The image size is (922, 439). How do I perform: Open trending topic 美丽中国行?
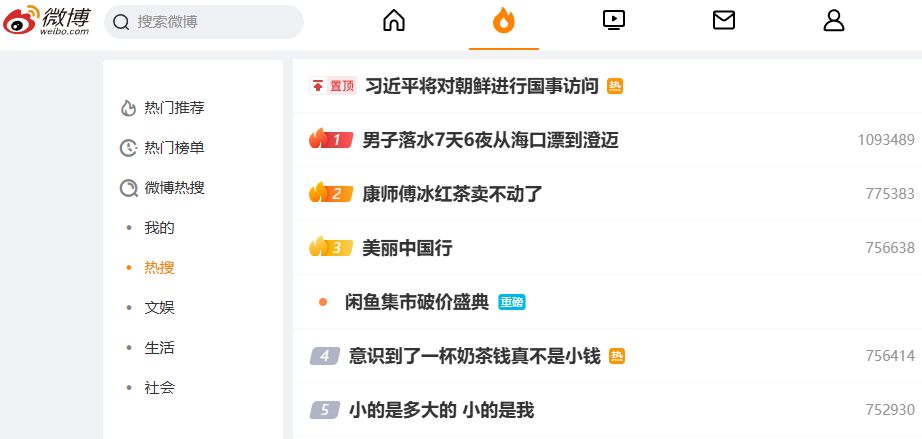(x=407, y=248)
